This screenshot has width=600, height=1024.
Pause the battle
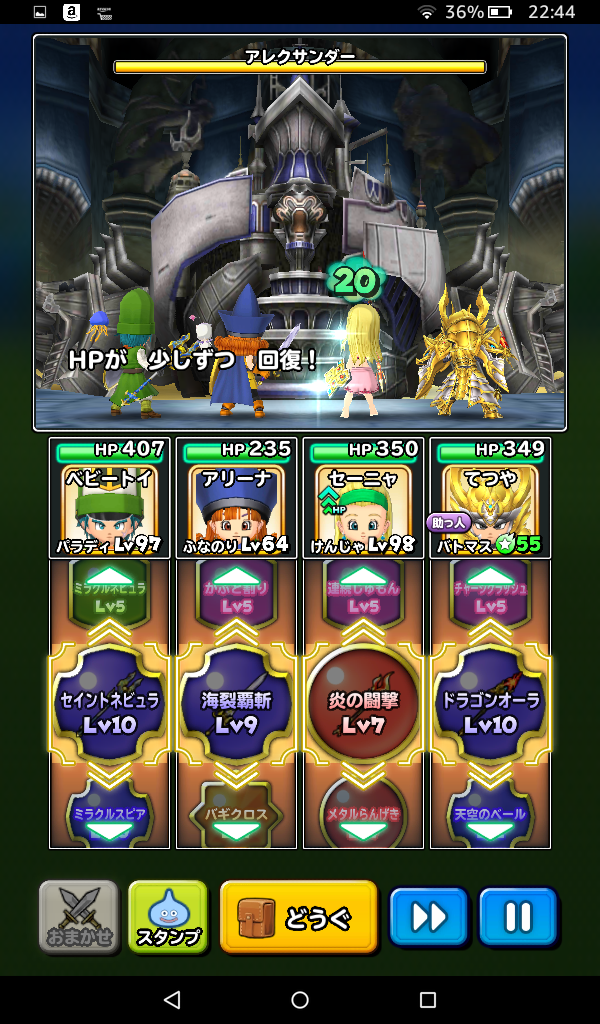click(517, 917)
